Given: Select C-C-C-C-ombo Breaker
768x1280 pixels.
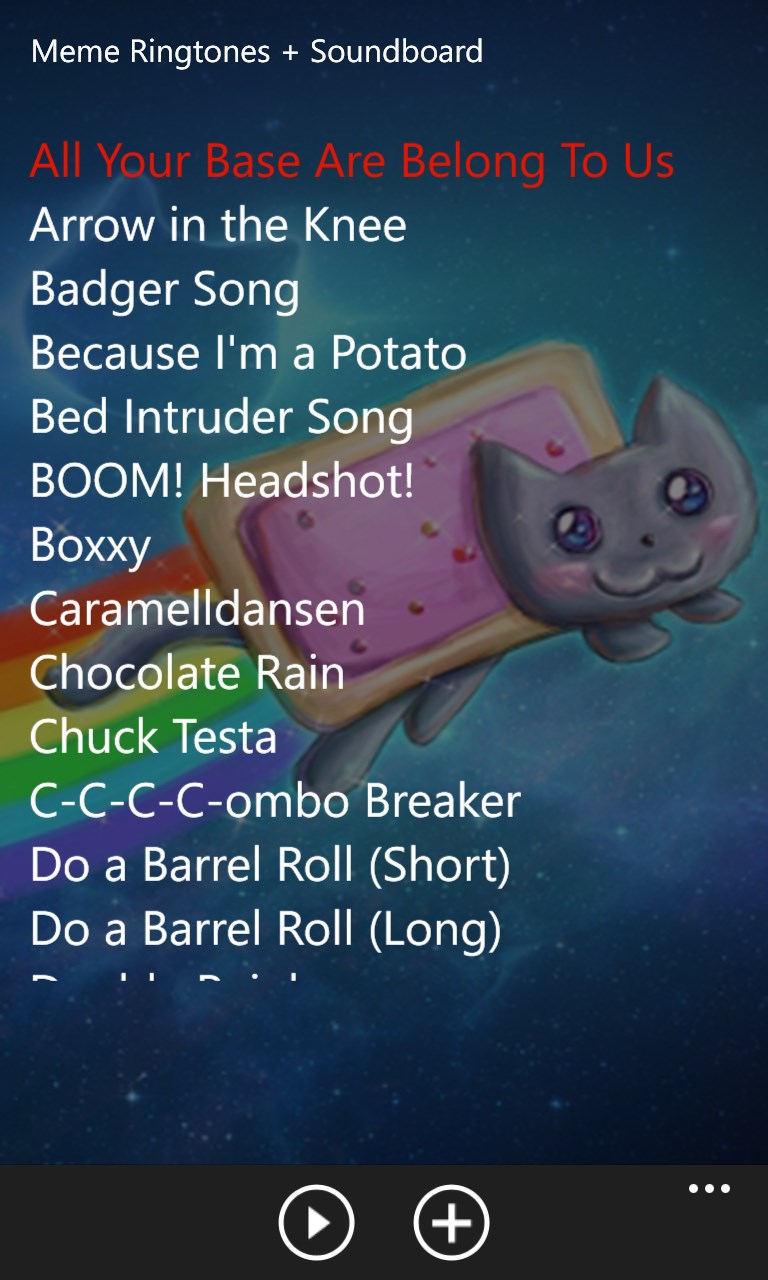Looking at the screenshot, I should 275,801.
